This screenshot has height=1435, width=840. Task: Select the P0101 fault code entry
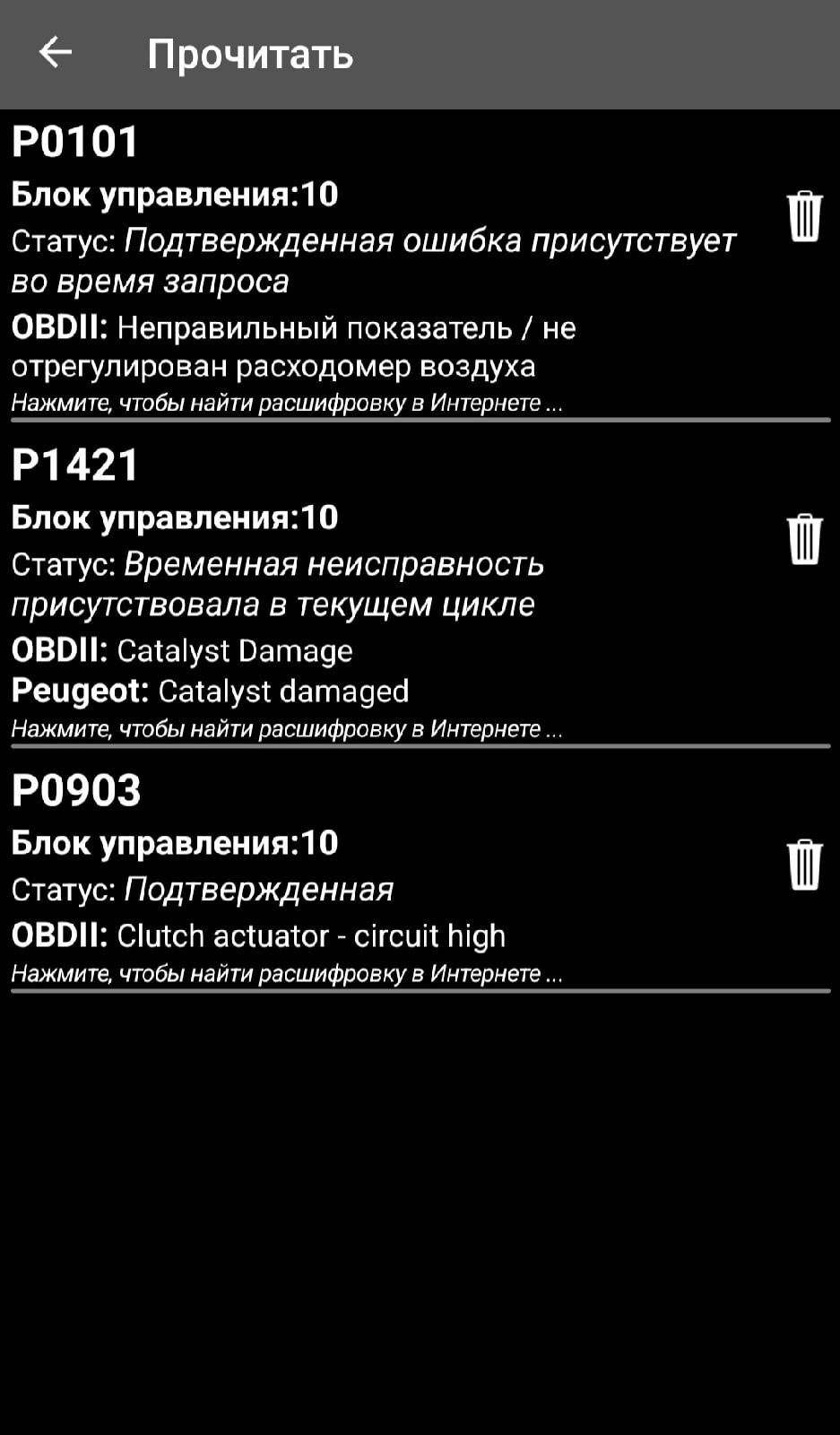point(76,139)
